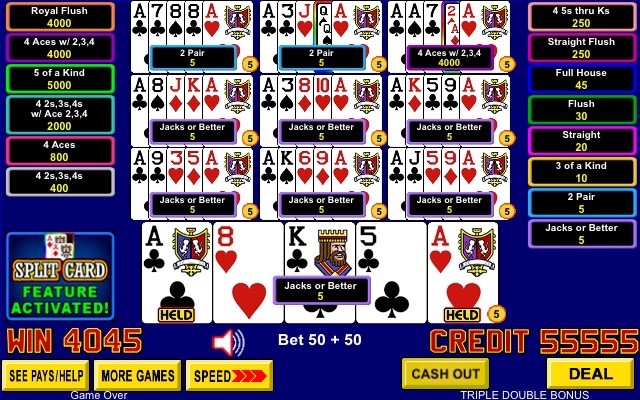Mute the game sound
The image size is (640, 400).
click(229, 343)
